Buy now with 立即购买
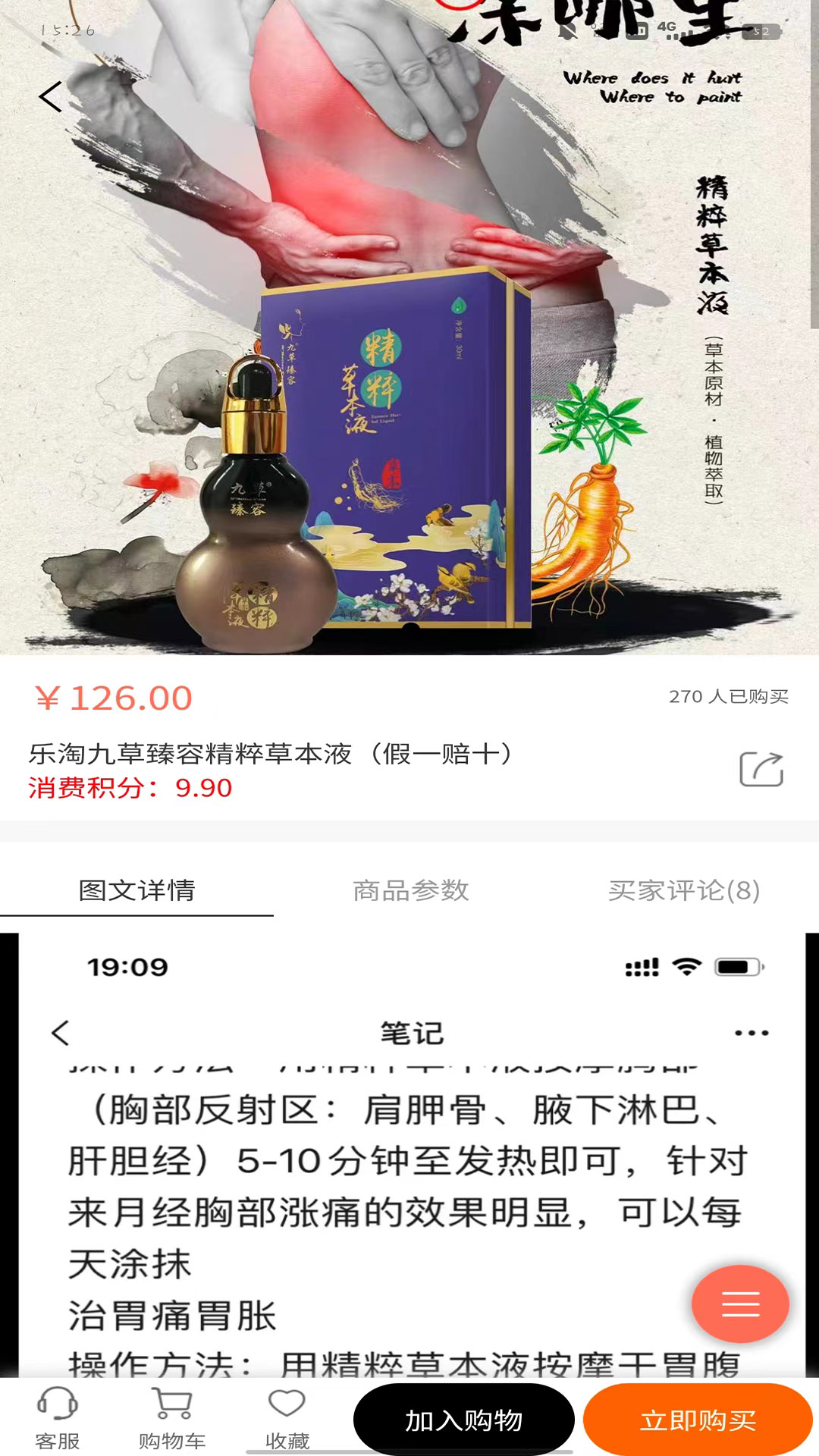The width and height of the screenshot is (819, 1456). [698, 1420]
